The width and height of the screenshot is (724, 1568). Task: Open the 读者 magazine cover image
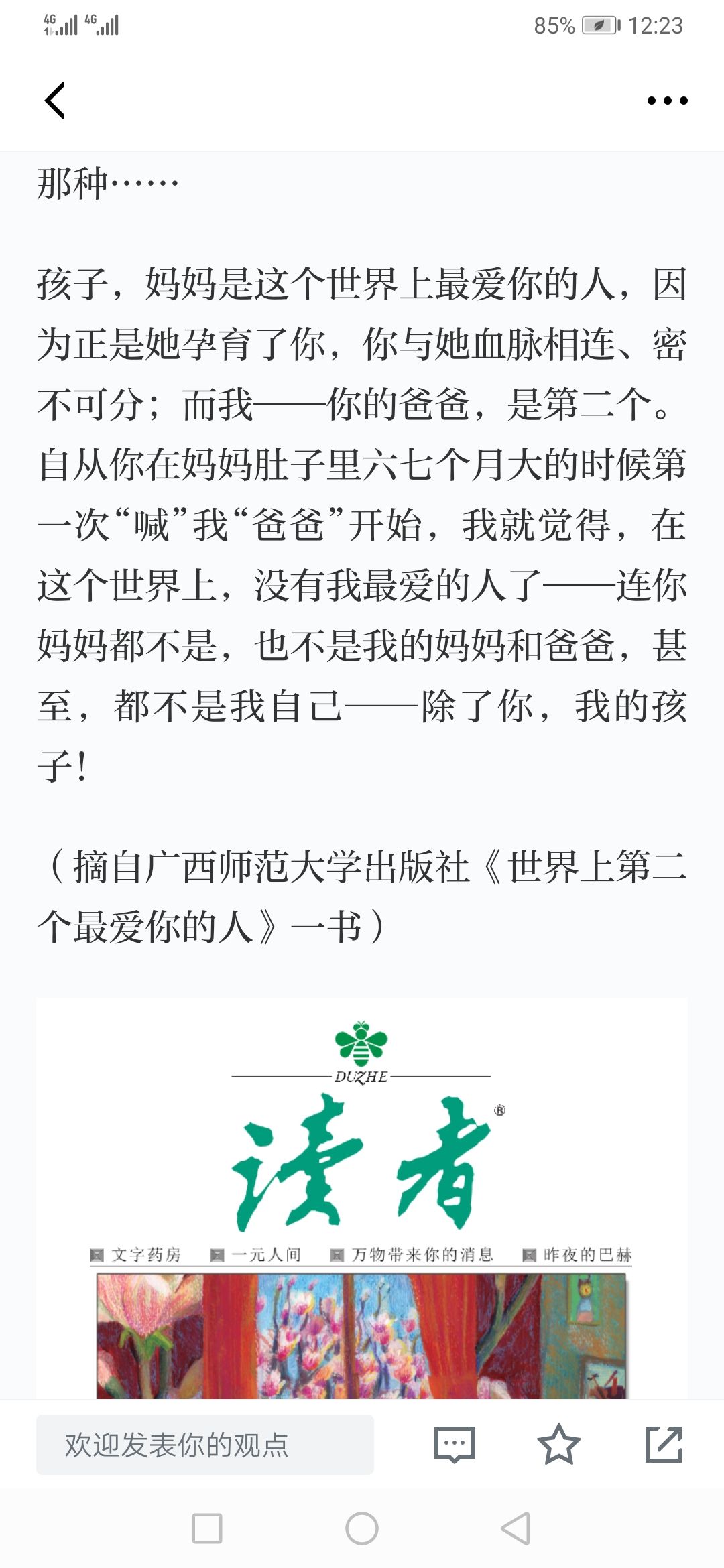[362, 1199]
